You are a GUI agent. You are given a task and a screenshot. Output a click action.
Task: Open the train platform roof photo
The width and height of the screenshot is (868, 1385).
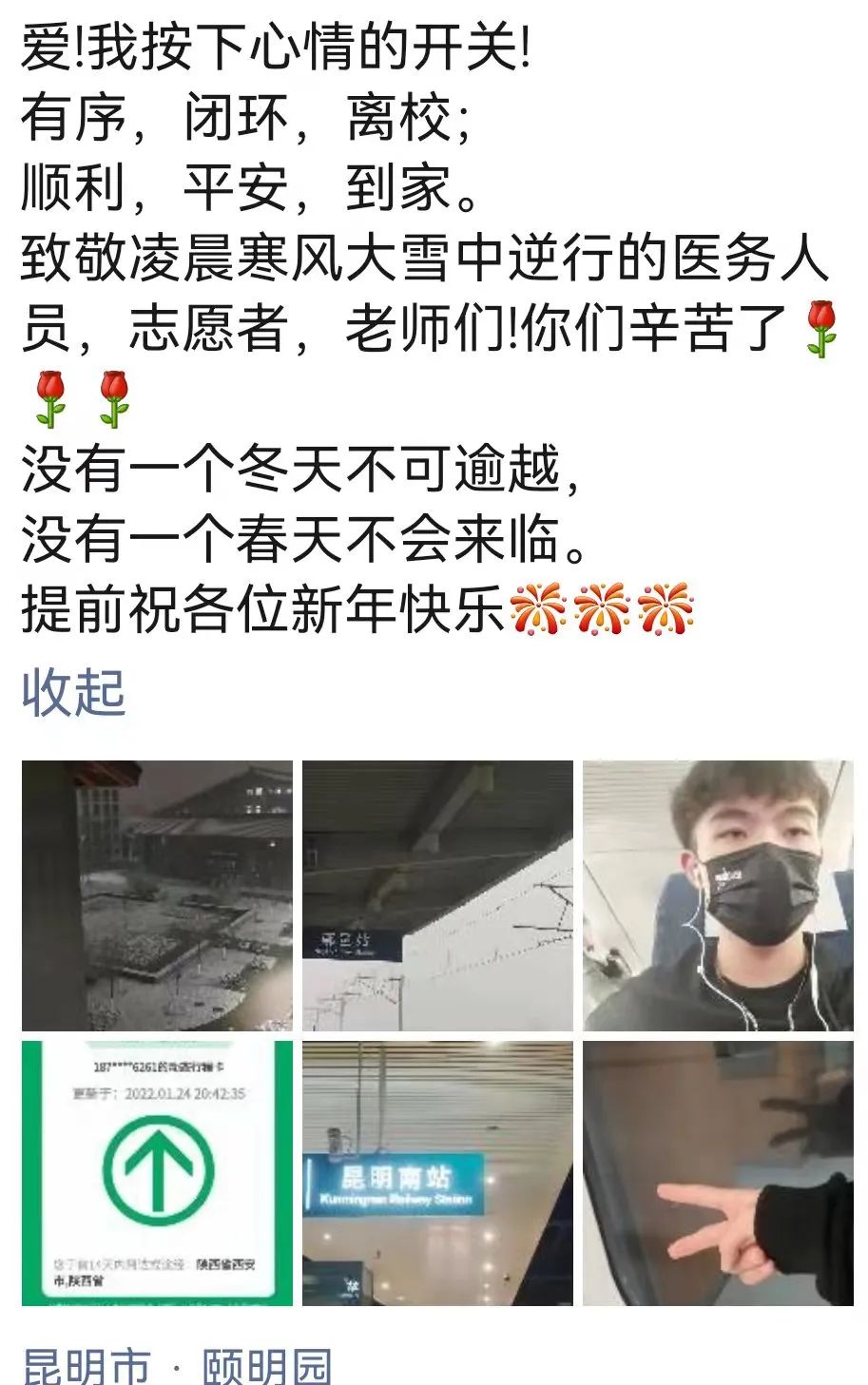pyautogui.click(x=437, y=895)
